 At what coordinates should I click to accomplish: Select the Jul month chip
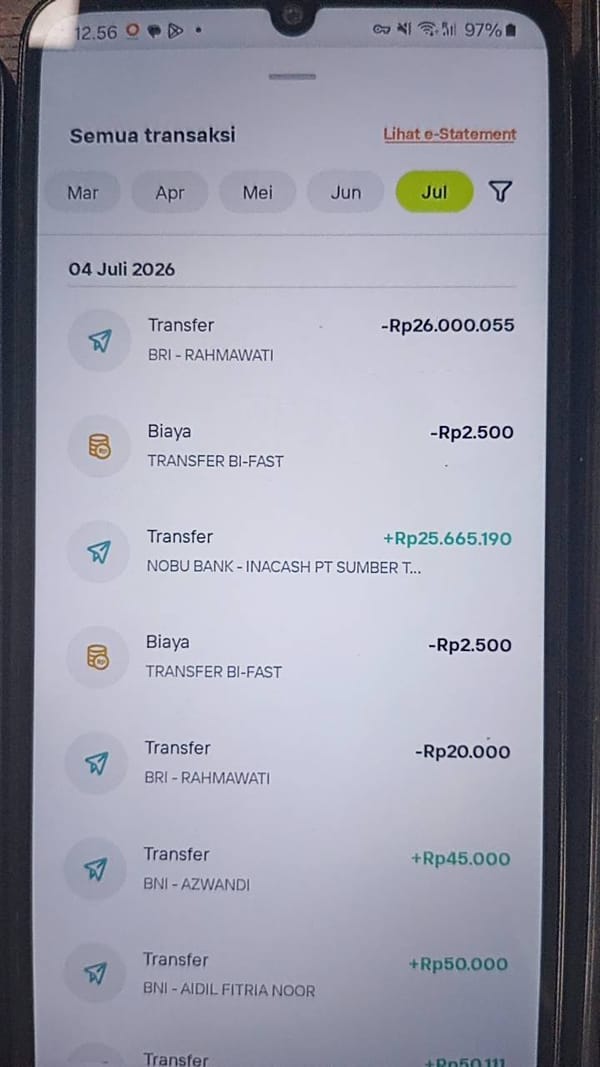(x=434, y=192)
